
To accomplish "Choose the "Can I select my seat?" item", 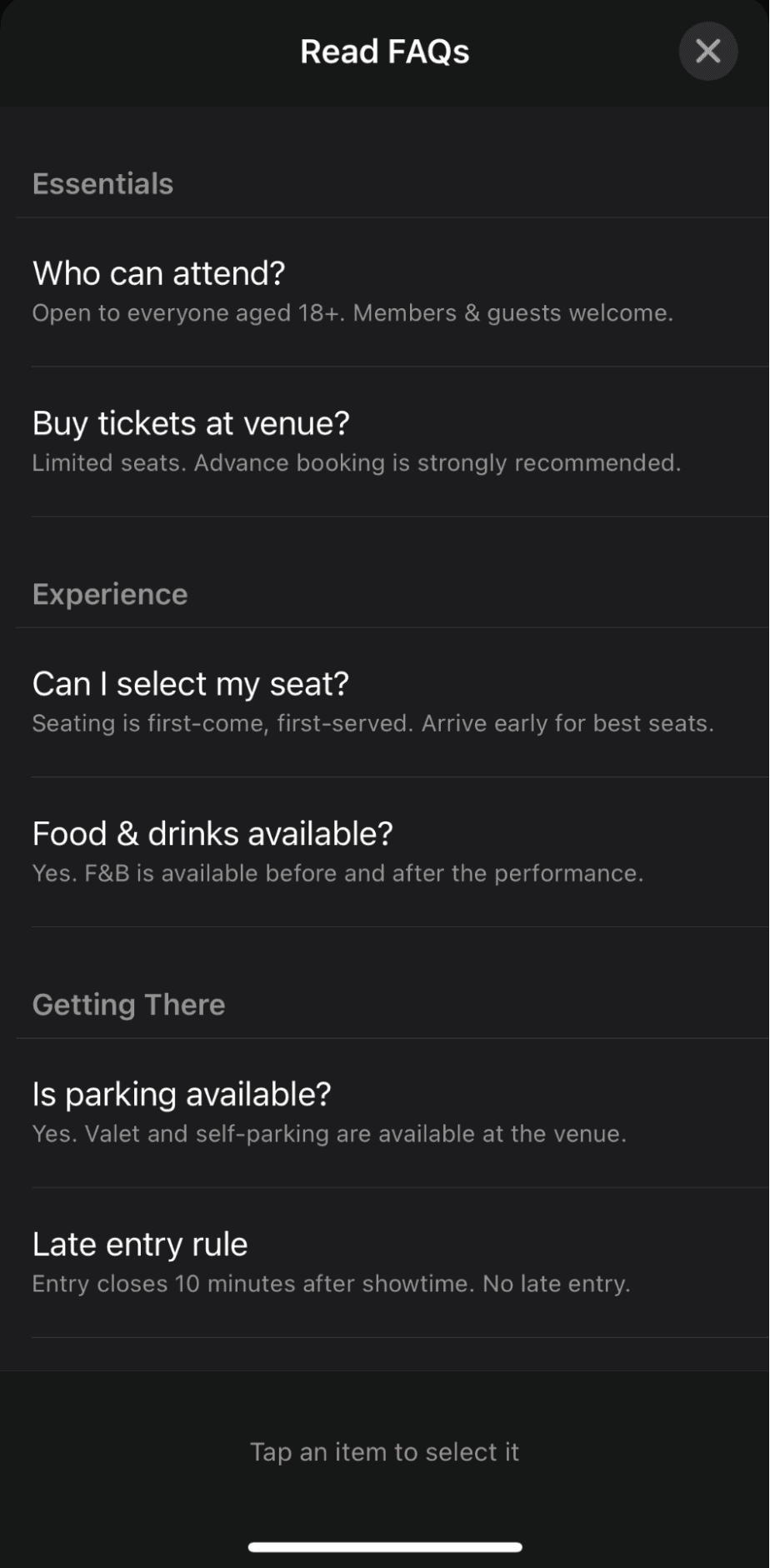I will tap(384, 702).
